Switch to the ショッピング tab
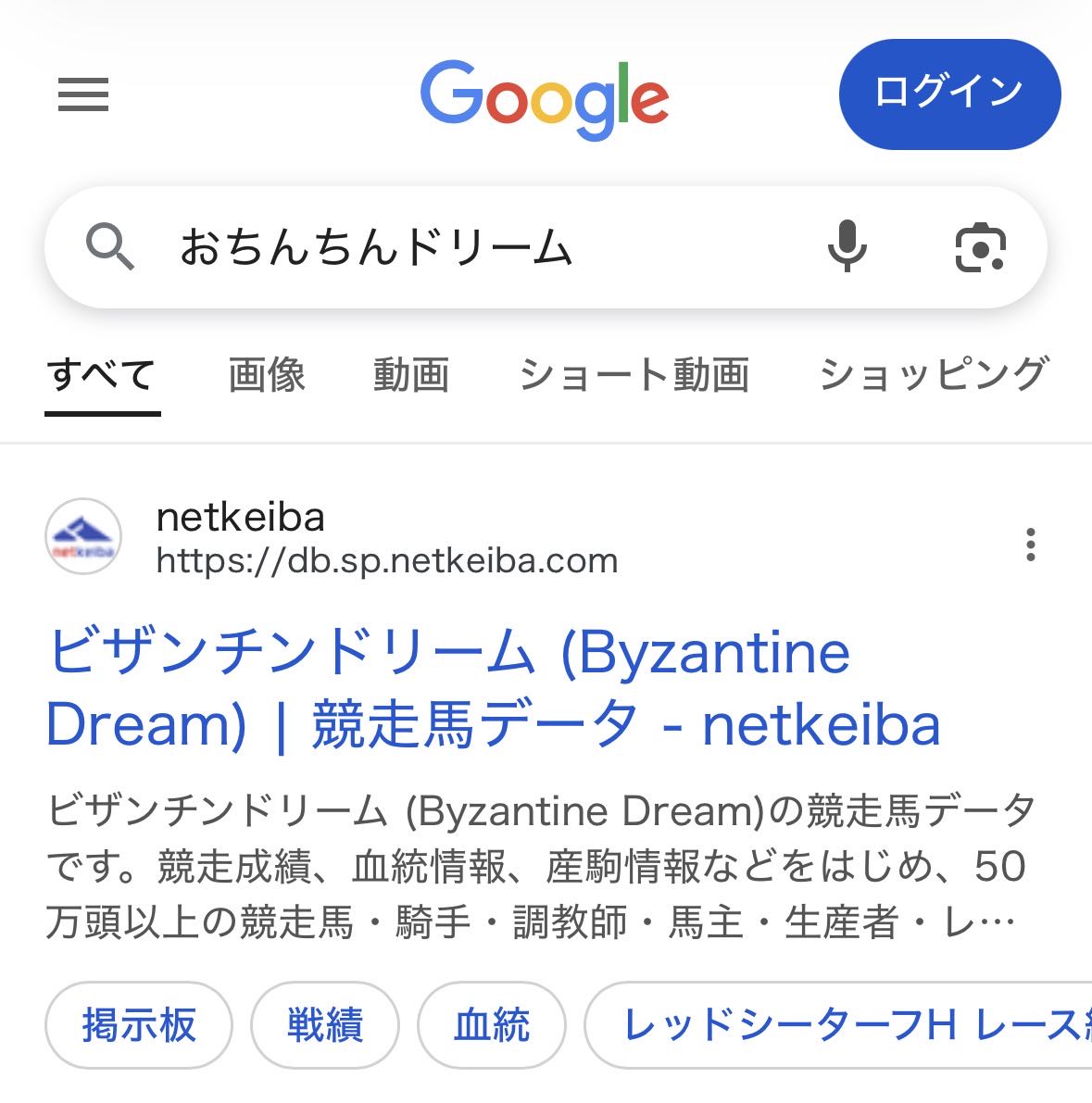This screenshot has width=1092, height=1103. [x=934, y=375]
